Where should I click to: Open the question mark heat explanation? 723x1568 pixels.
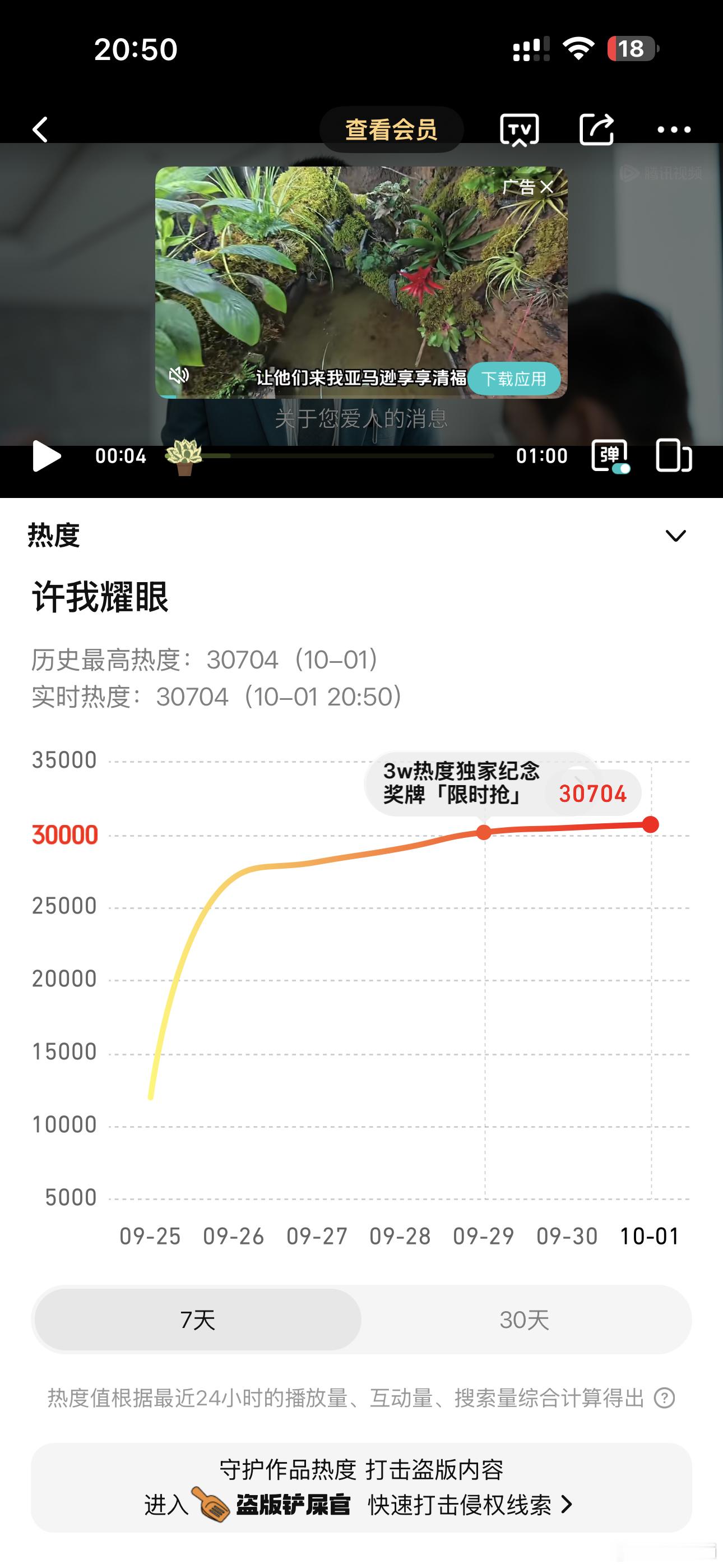[664, 1398]
